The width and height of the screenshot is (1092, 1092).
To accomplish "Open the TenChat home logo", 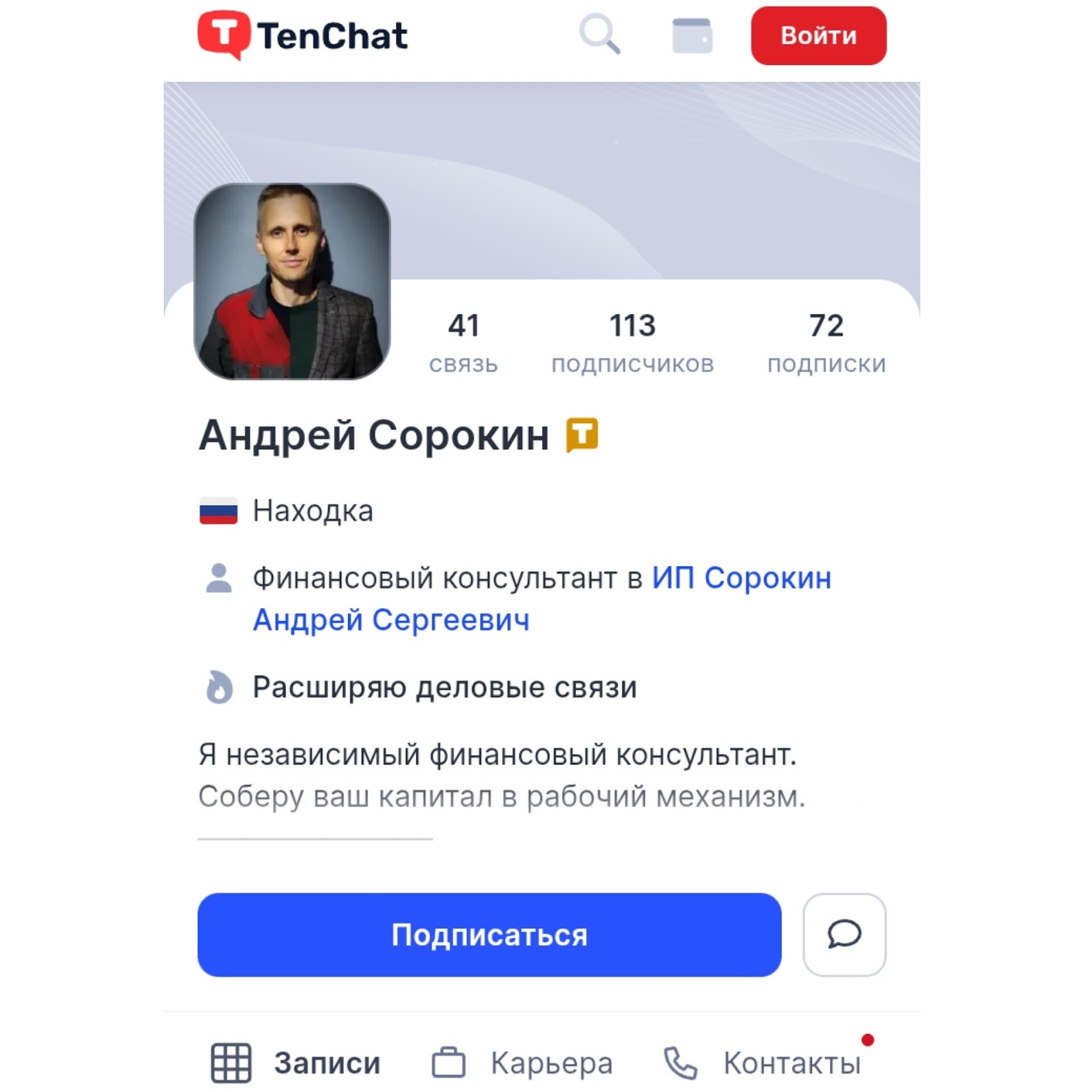I will click(302, 35).
